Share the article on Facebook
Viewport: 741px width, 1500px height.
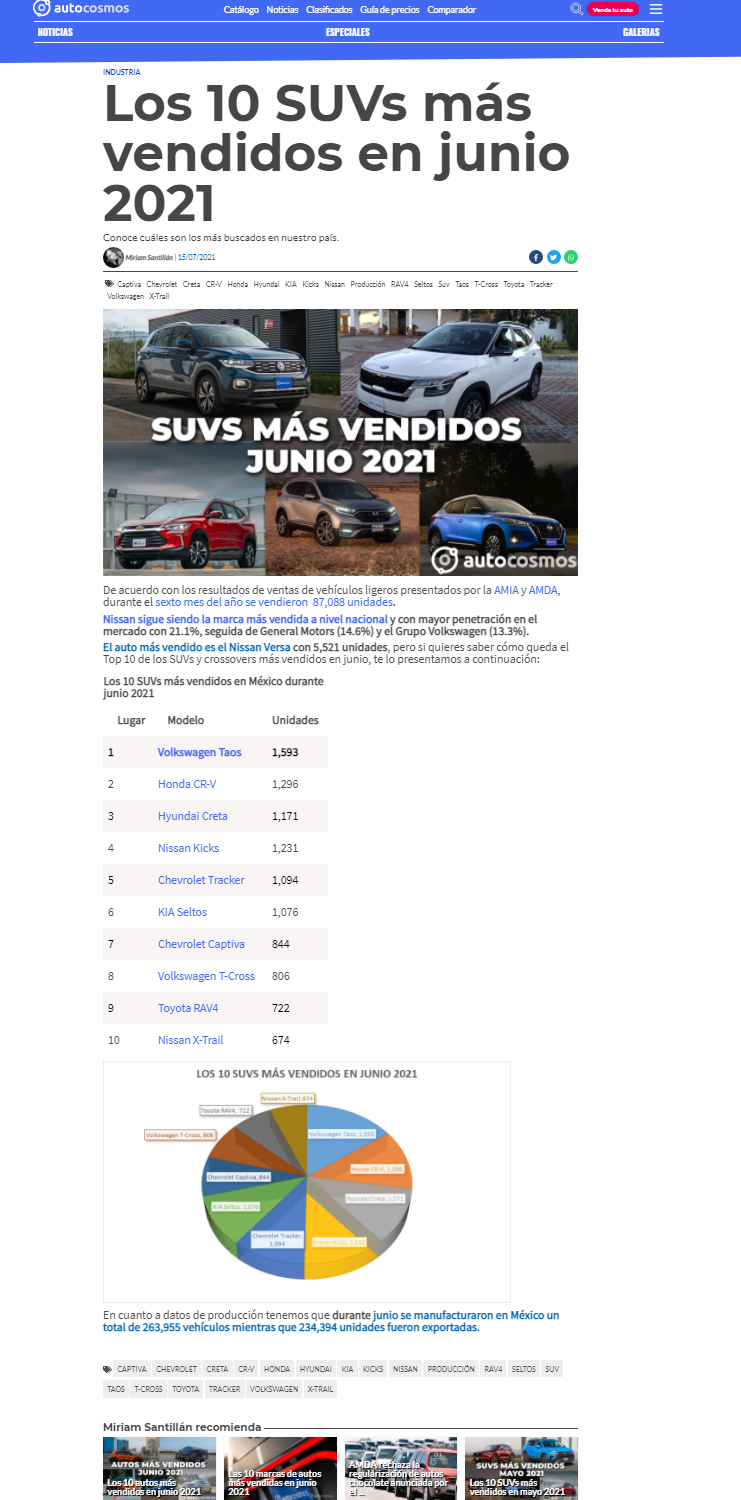tap(536, 257)
